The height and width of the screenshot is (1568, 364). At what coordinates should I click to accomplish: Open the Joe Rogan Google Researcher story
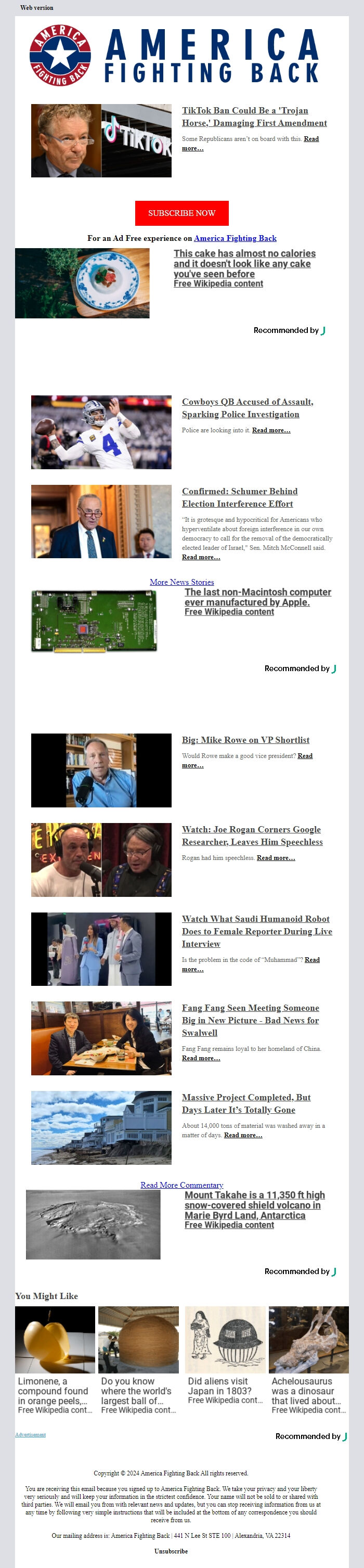pos(252,835)
